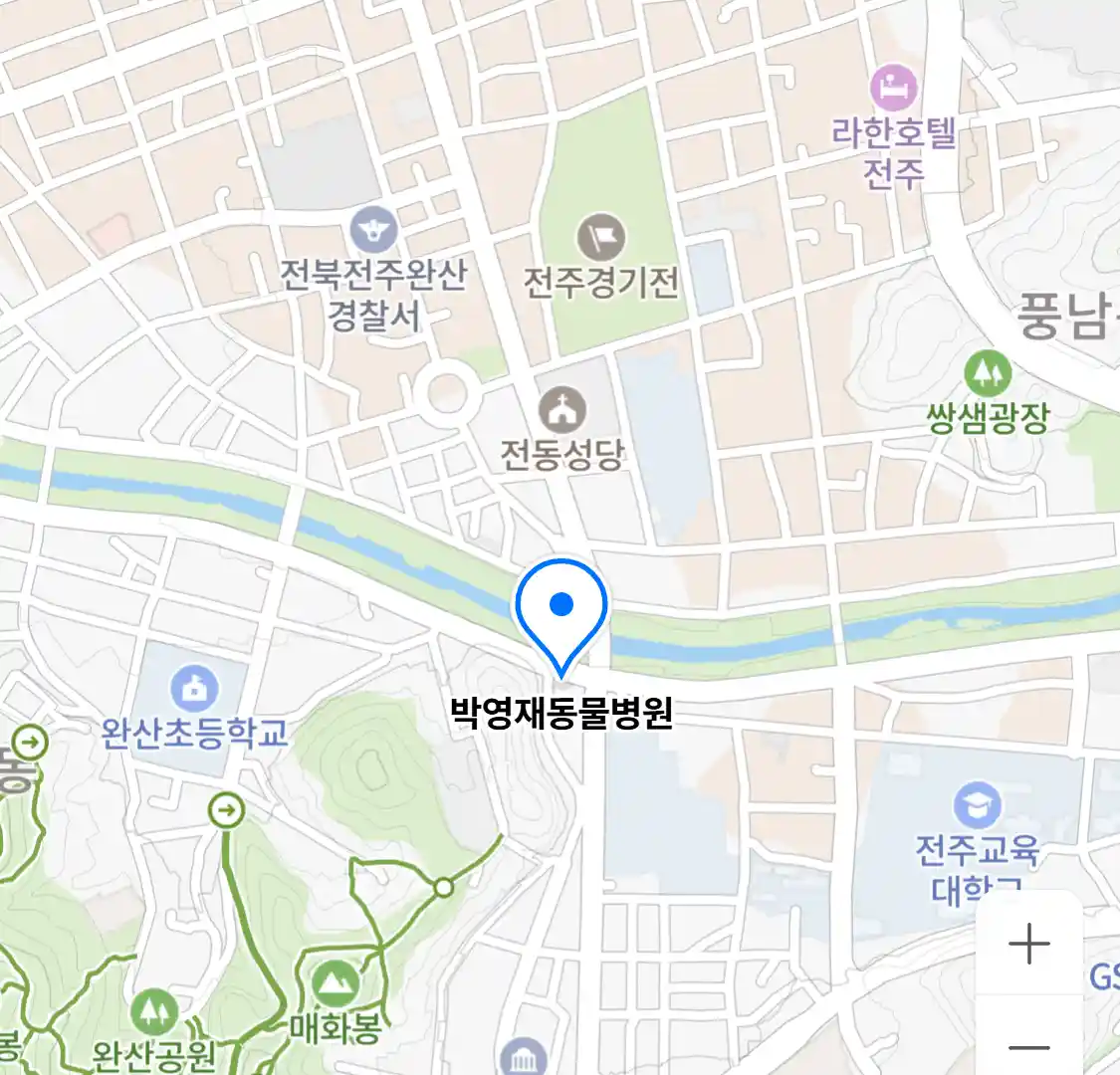This screenshot has height=1075, width=1120.
Task: Select the 전주경기전 landmark marker
Action: coord(601,238)
